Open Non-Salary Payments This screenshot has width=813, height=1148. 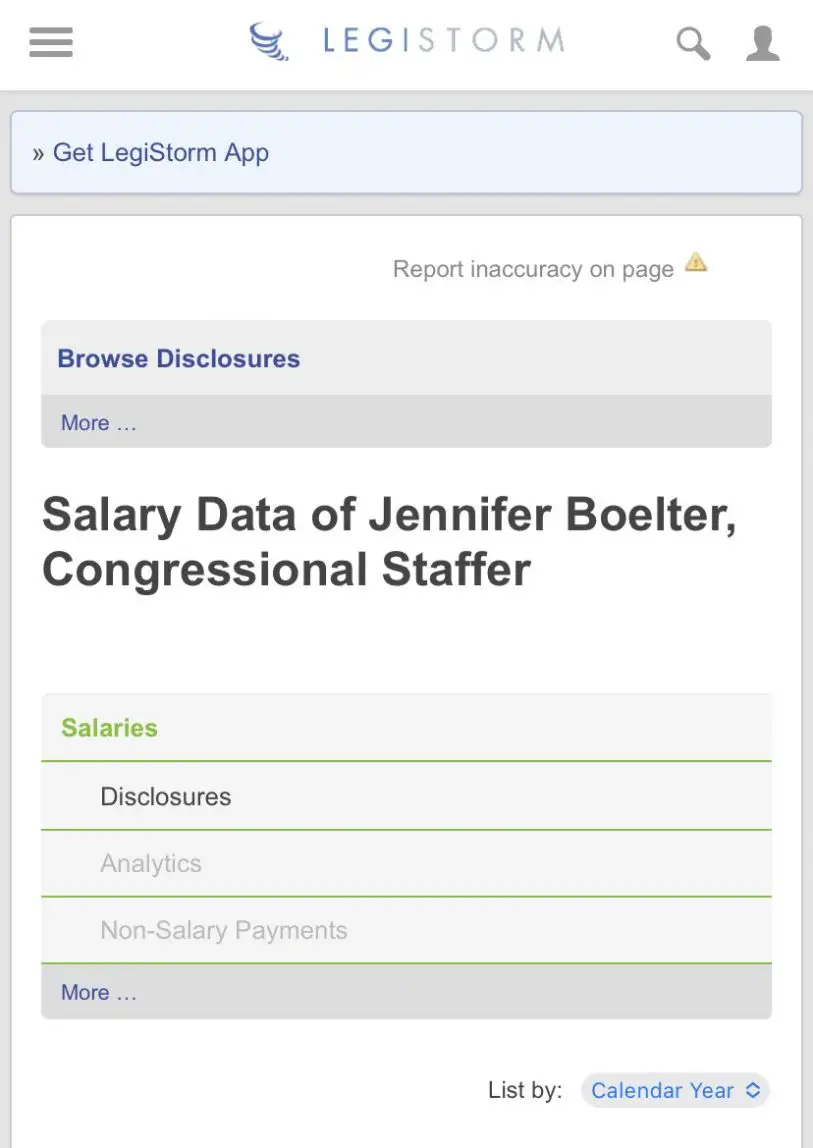click(x=223, y=930)
